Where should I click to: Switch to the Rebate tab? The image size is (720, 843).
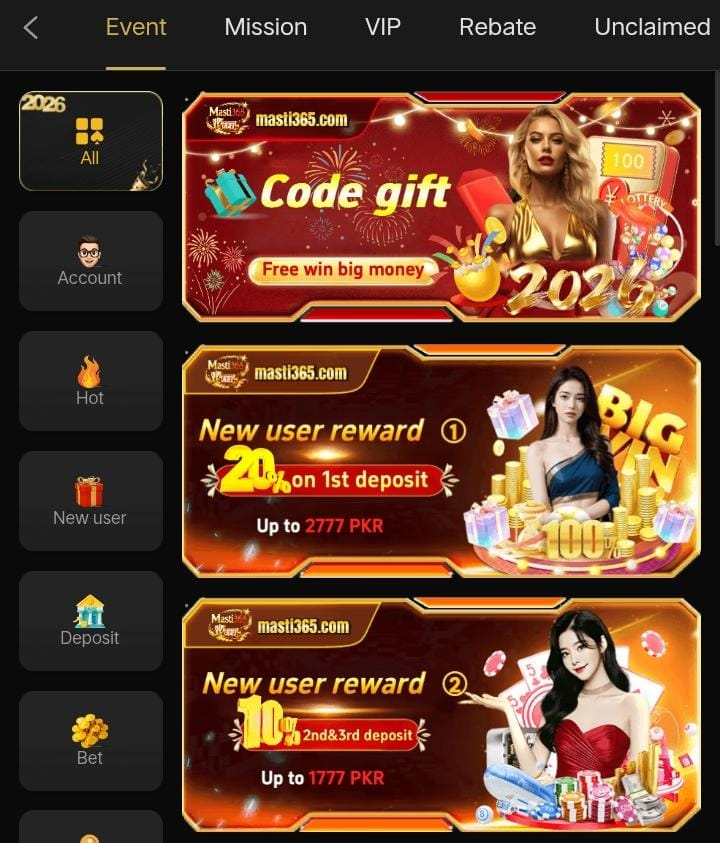point(497,28)
